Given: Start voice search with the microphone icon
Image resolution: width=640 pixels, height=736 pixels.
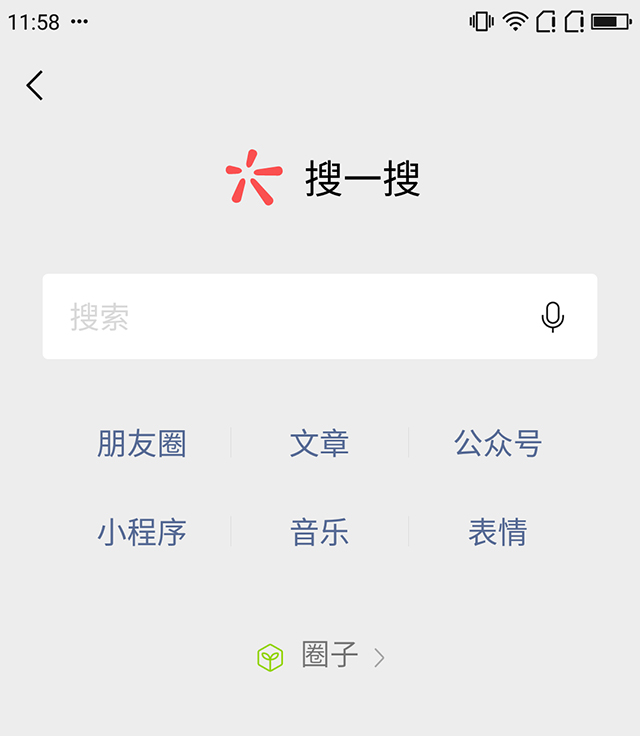Looking at the screenshot, I should tap(552, 317).
